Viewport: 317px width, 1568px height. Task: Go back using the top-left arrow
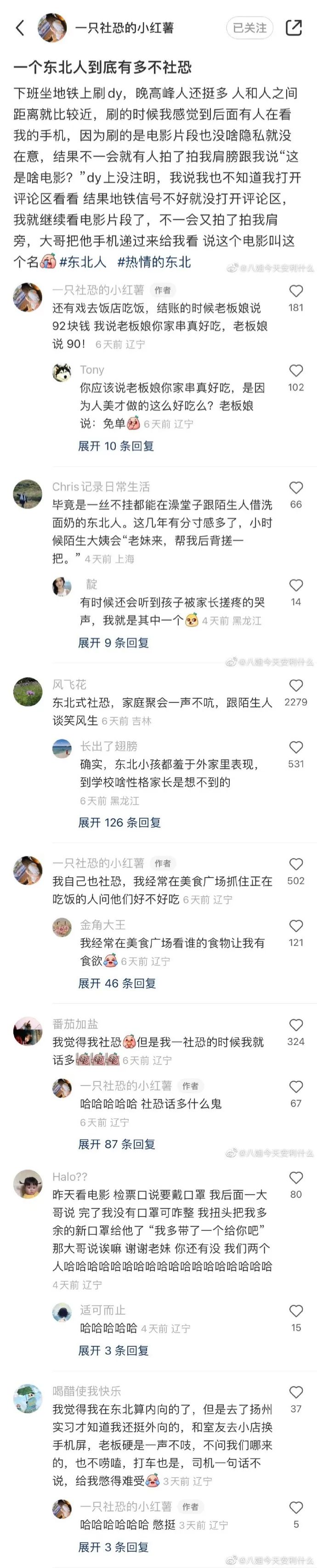coord(20,28)
